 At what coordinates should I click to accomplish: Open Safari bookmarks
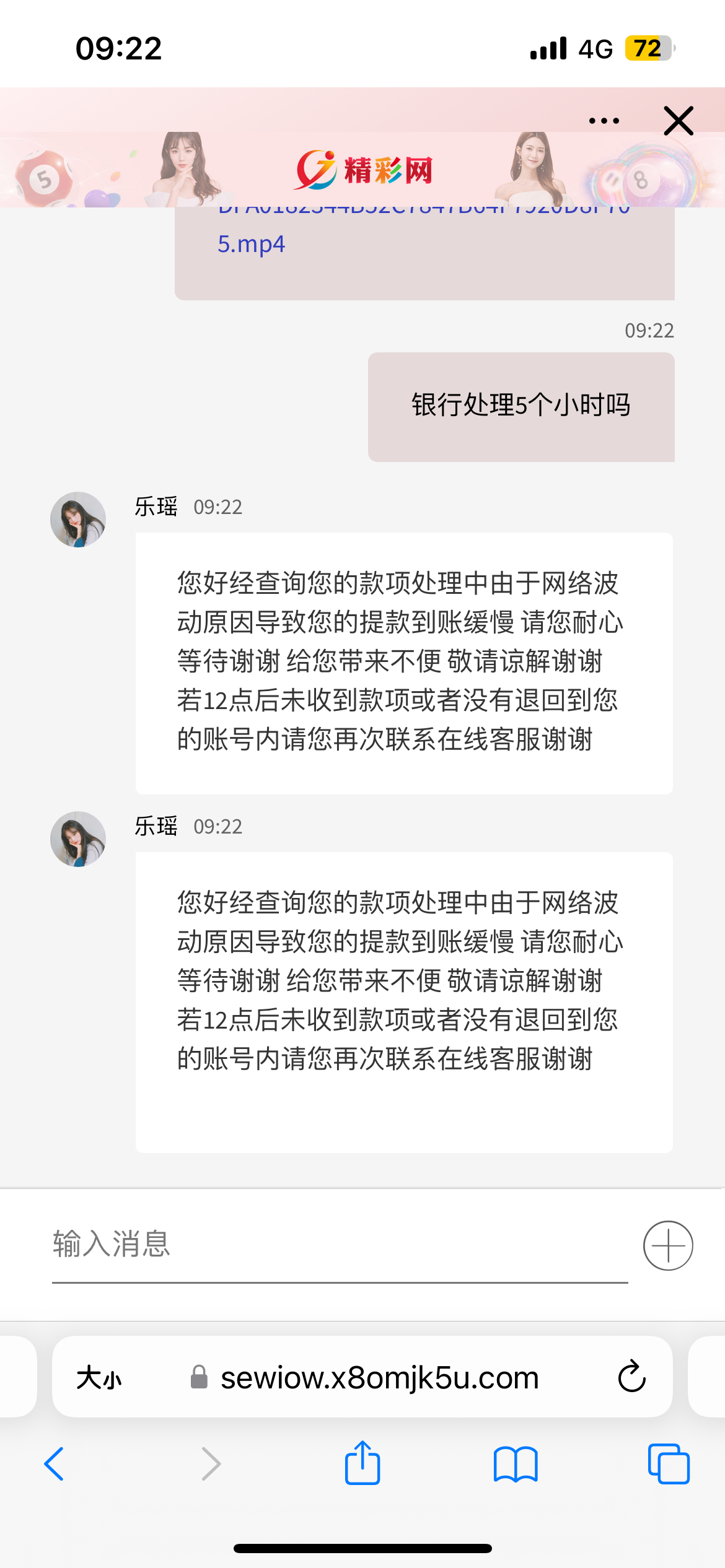516,1464
